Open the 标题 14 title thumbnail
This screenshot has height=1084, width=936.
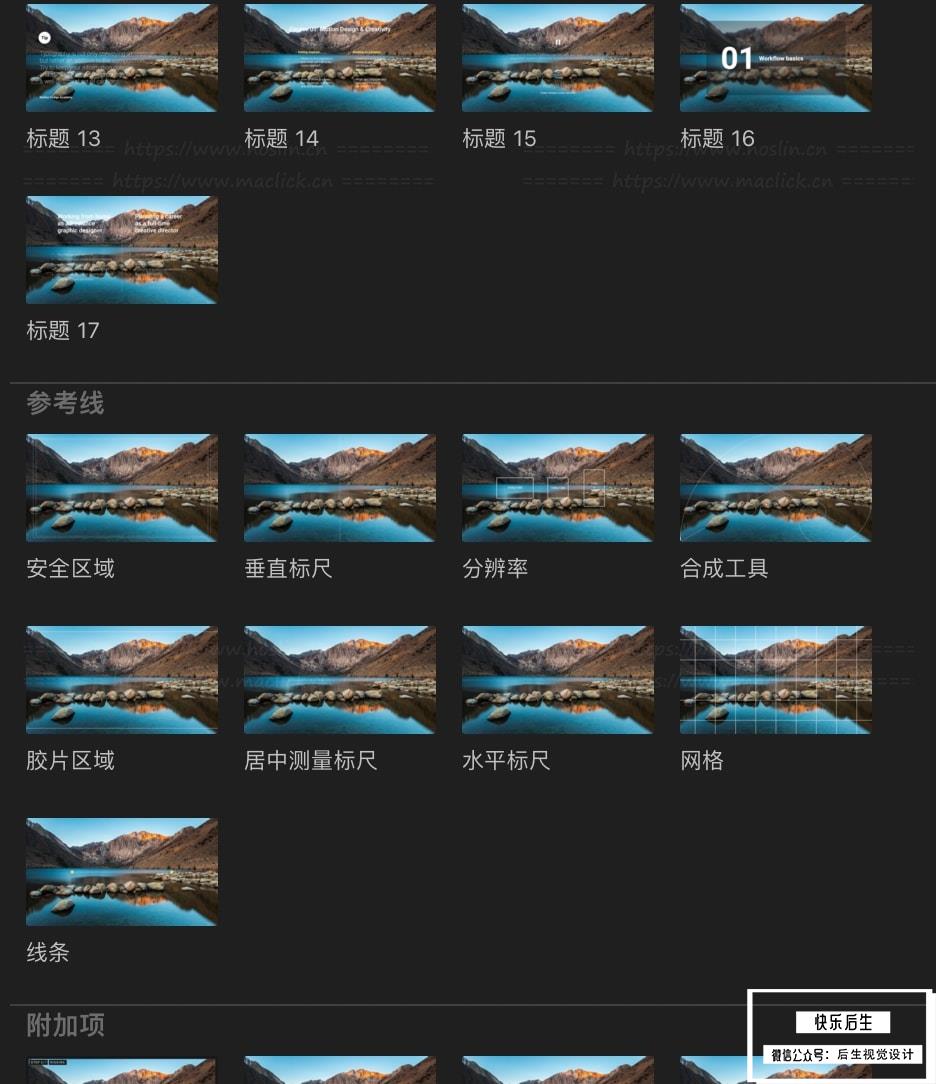(340, 58)
